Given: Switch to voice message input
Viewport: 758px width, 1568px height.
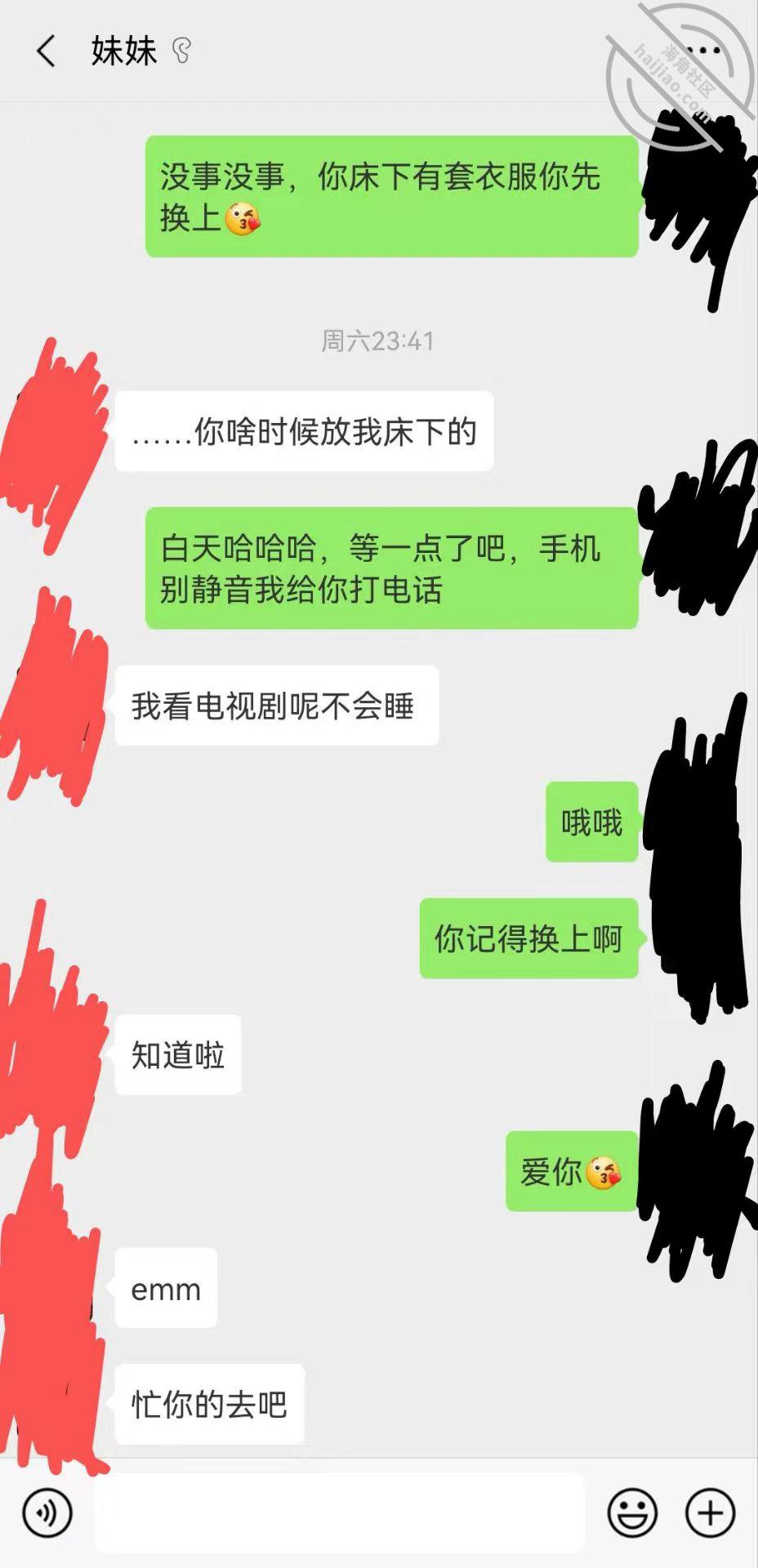Looking at the screenshot, I should coord(47,1513).
